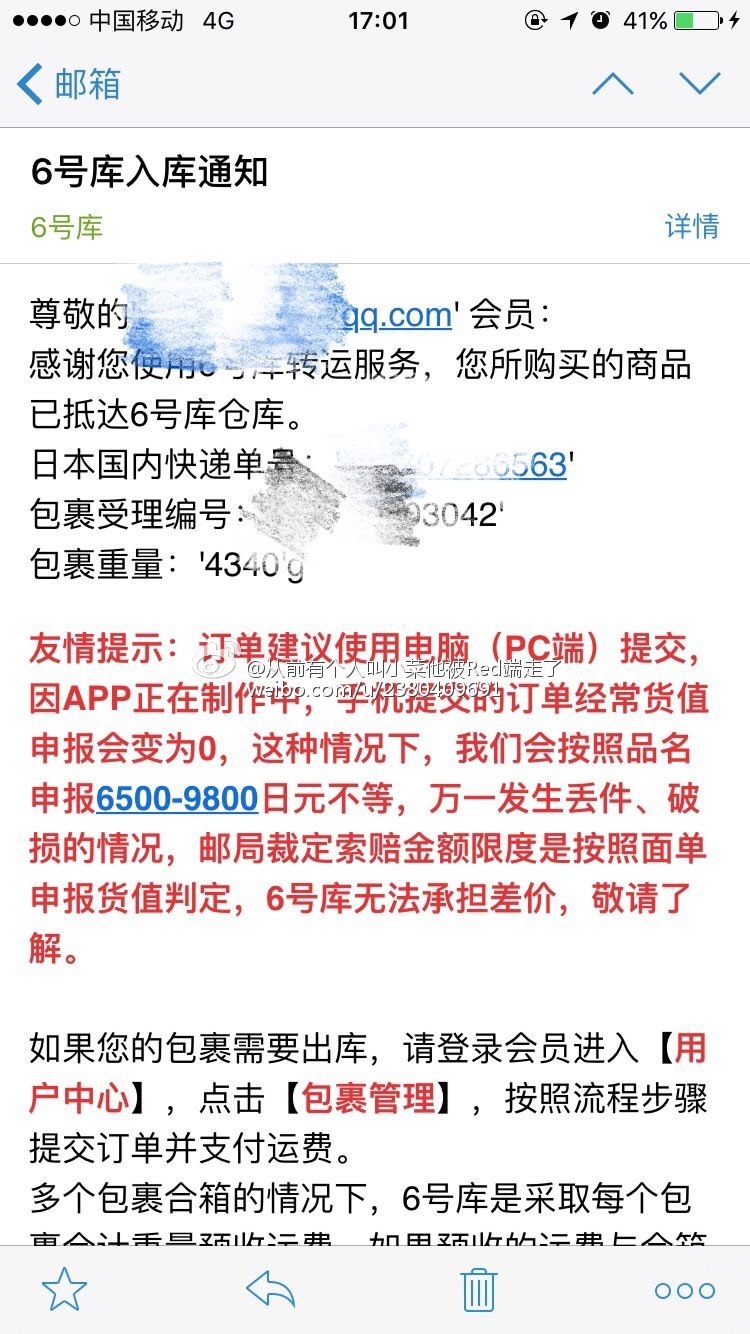The height and width of the screenshot is (1334, 750).
Task: Open the previous email with up arrow
Action: pos(613,84)
